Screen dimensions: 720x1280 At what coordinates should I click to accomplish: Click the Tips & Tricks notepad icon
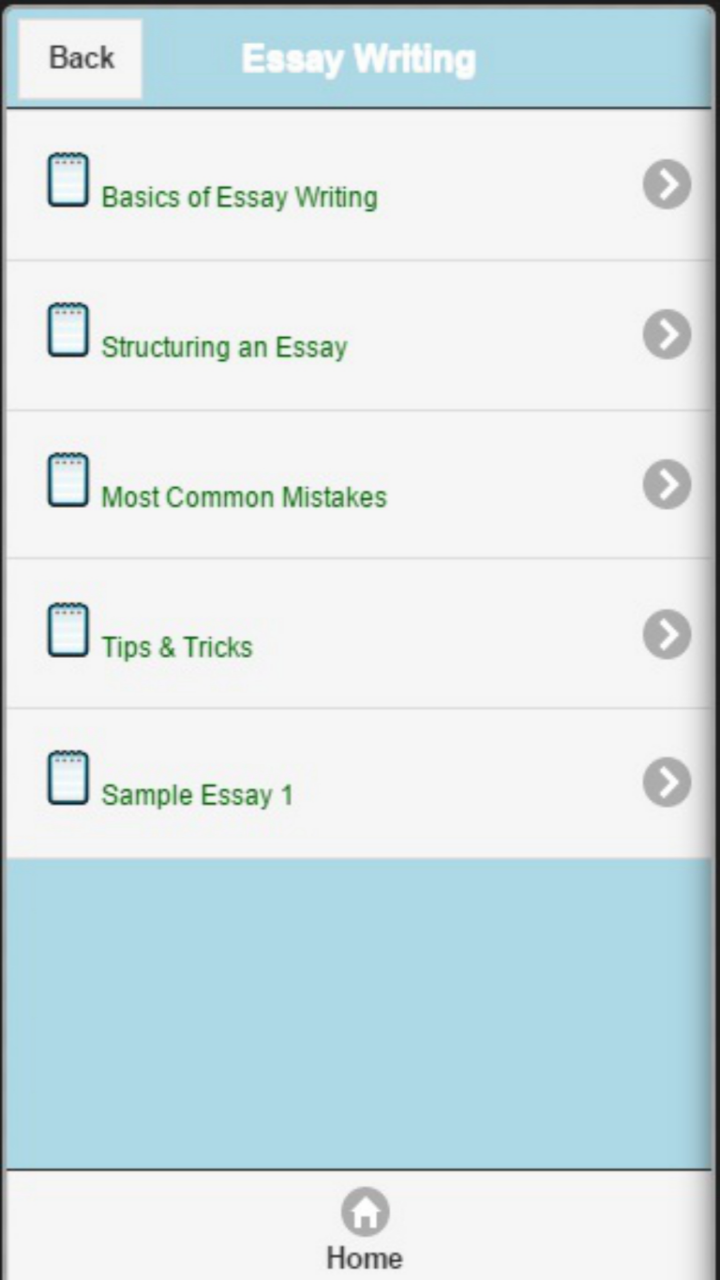point(67,630)
